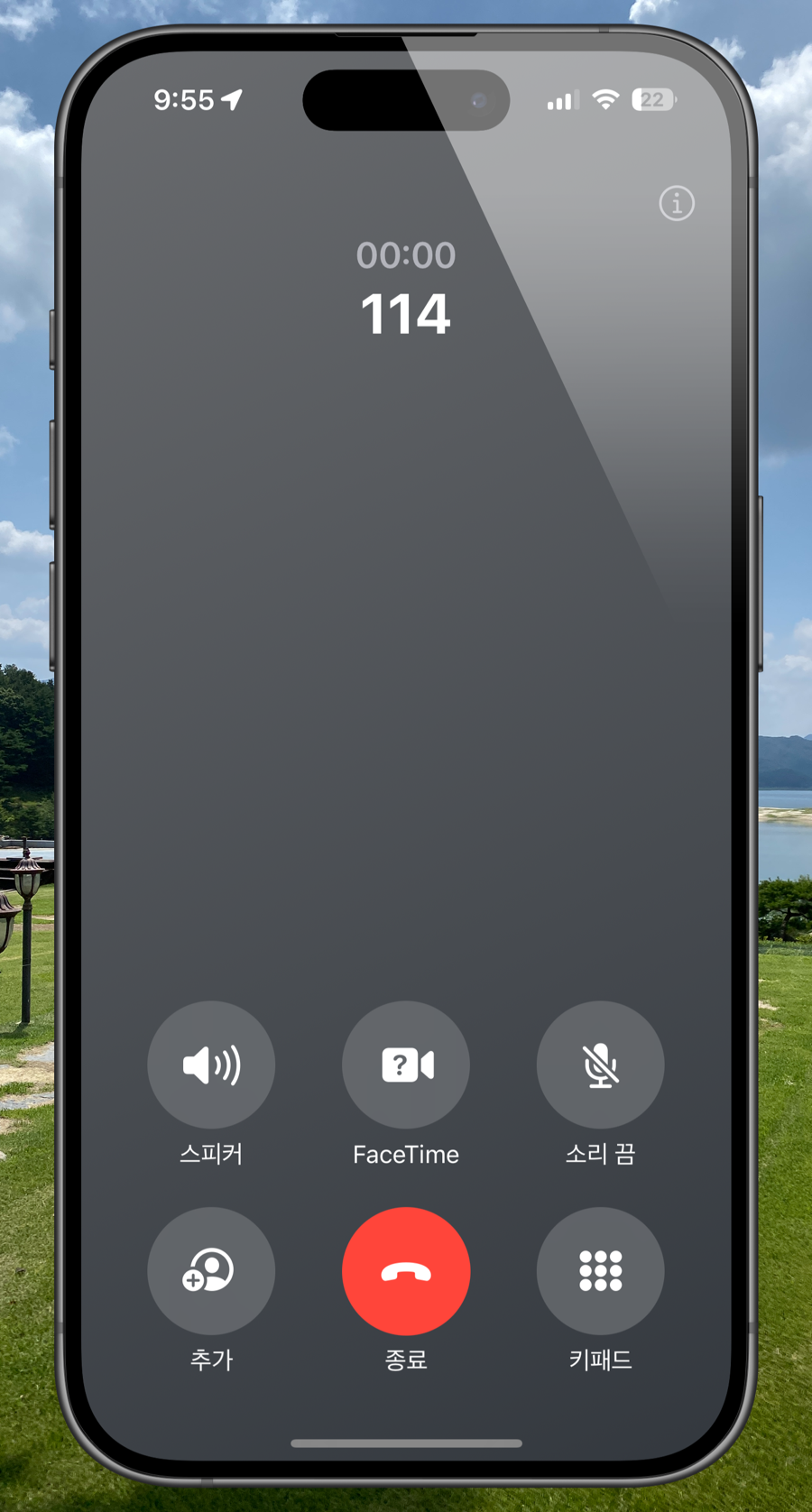The width and height of the screenshot is (812, 1512).
Task: End the call with 종료
Action: (x=406, y=1270)
